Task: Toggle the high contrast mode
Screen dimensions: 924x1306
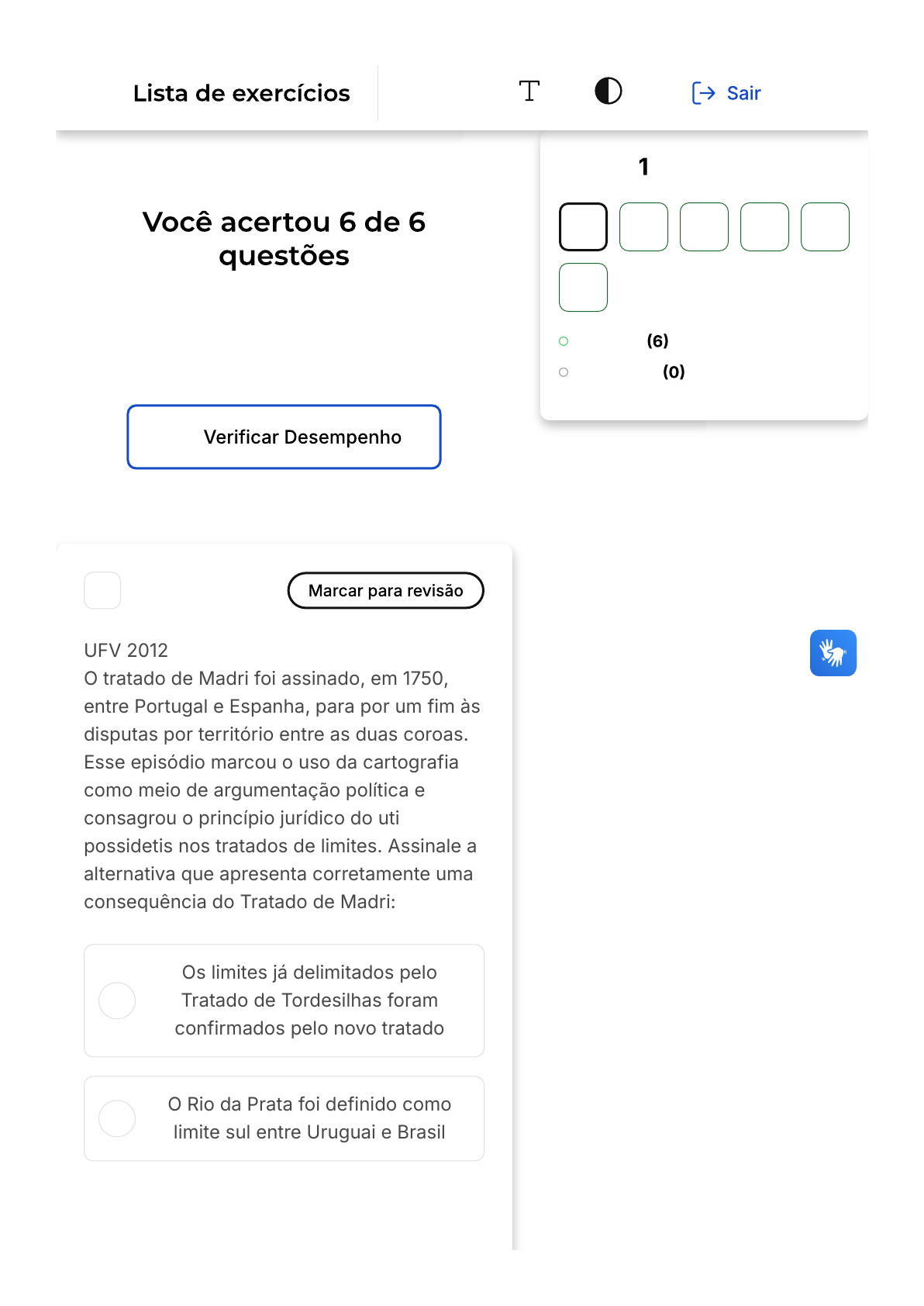Action: tap(609, 92)
